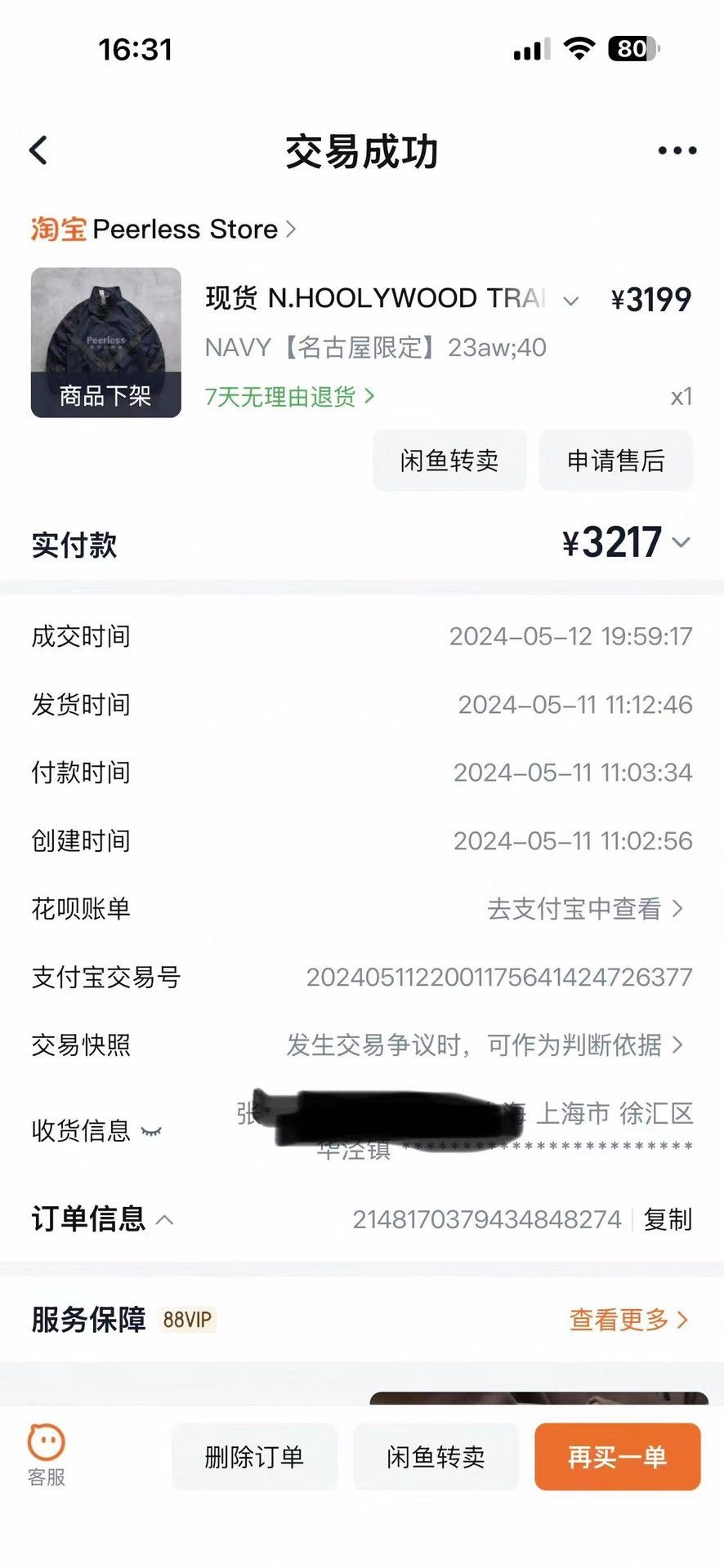Copy the order number with 复制
The width and height of the screenshot is (724, 1568).
pos(668,1219)
